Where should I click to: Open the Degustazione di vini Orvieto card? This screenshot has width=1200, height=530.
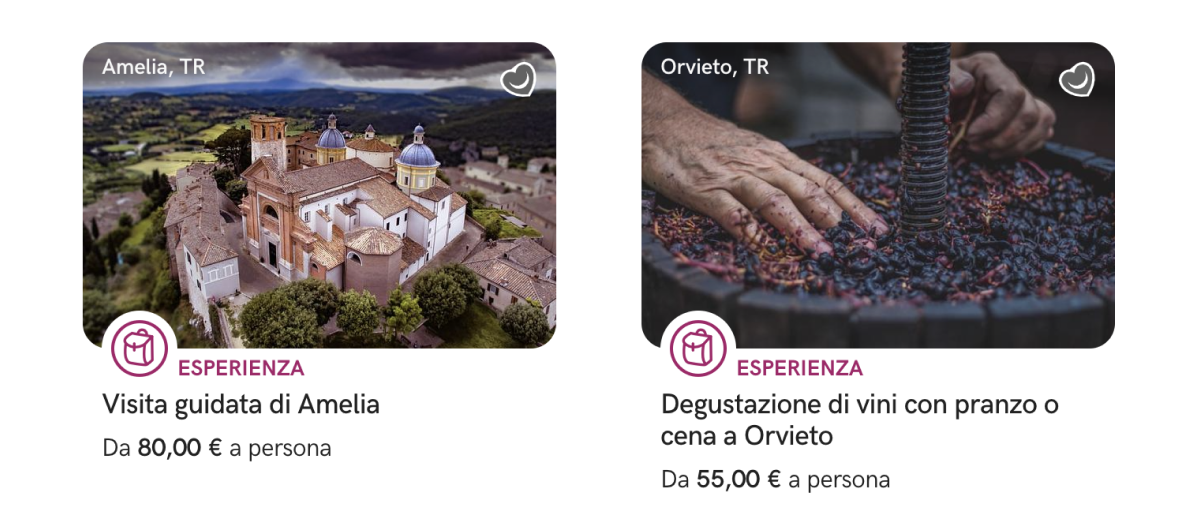(859, 420)
